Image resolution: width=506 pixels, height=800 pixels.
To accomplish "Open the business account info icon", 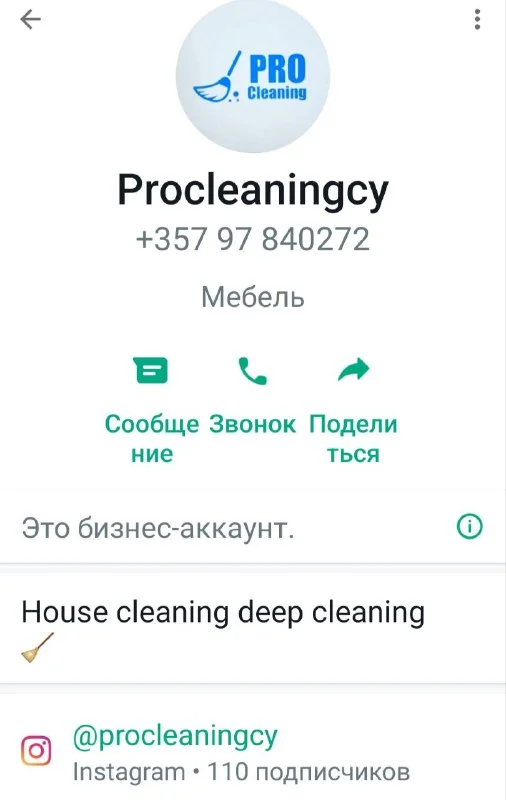I will click(469, 527).
